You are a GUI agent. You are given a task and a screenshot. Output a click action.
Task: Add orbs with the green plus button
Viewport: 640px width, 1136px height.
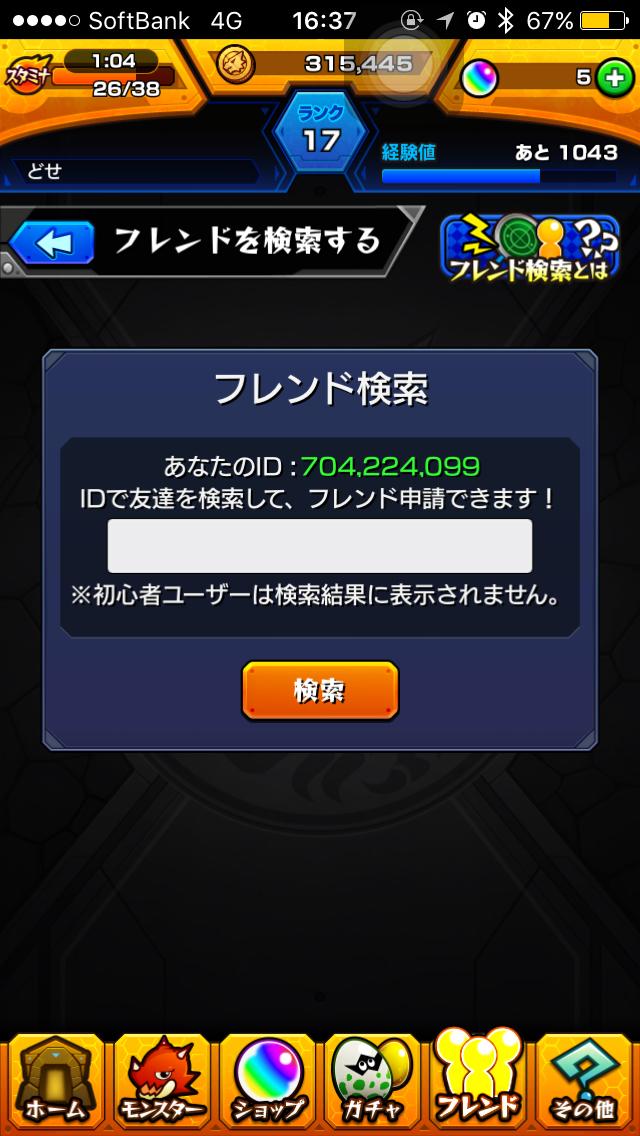(x=615, y=79)
